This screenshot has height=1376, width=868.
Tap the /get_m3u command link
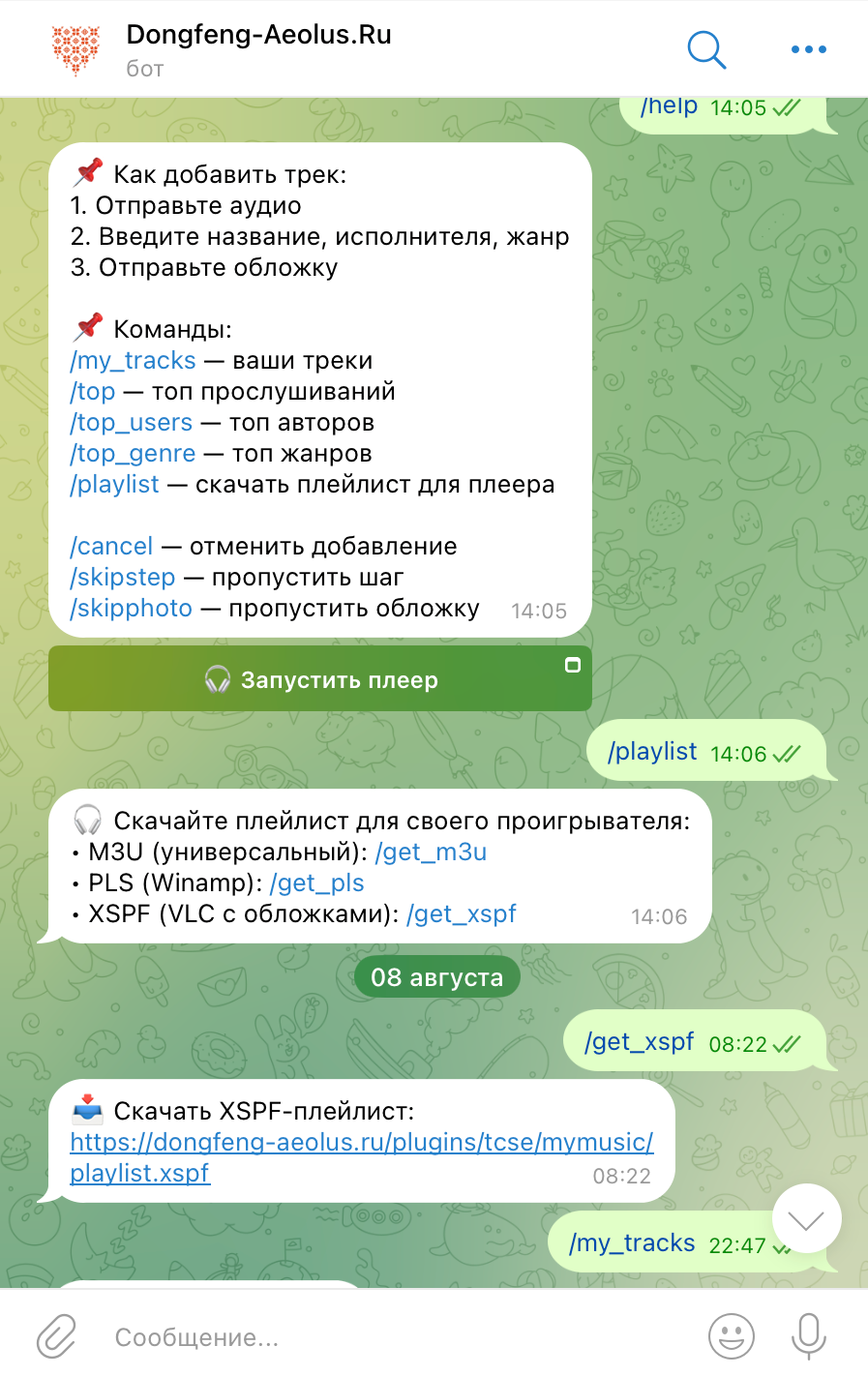click(431, 853)
